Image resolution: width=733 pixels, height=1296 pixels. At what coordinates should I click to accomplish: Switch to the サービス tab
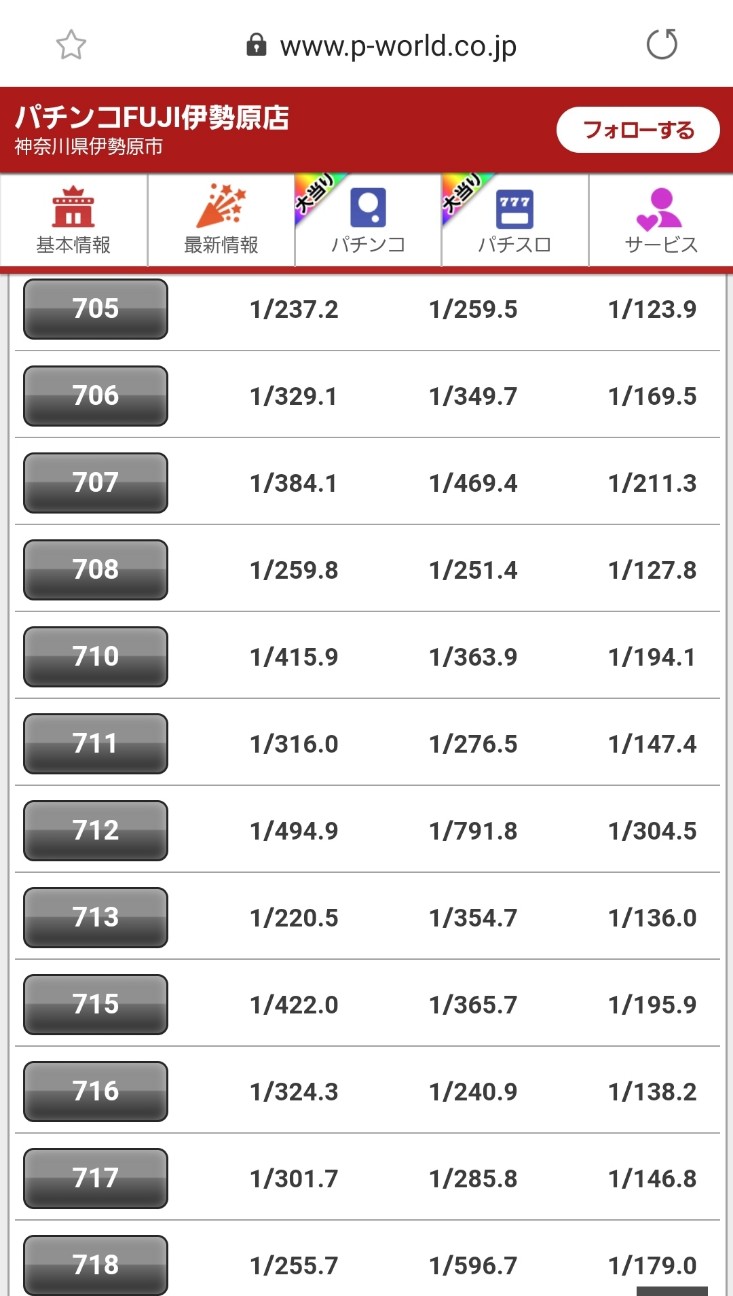click(661, 221)
